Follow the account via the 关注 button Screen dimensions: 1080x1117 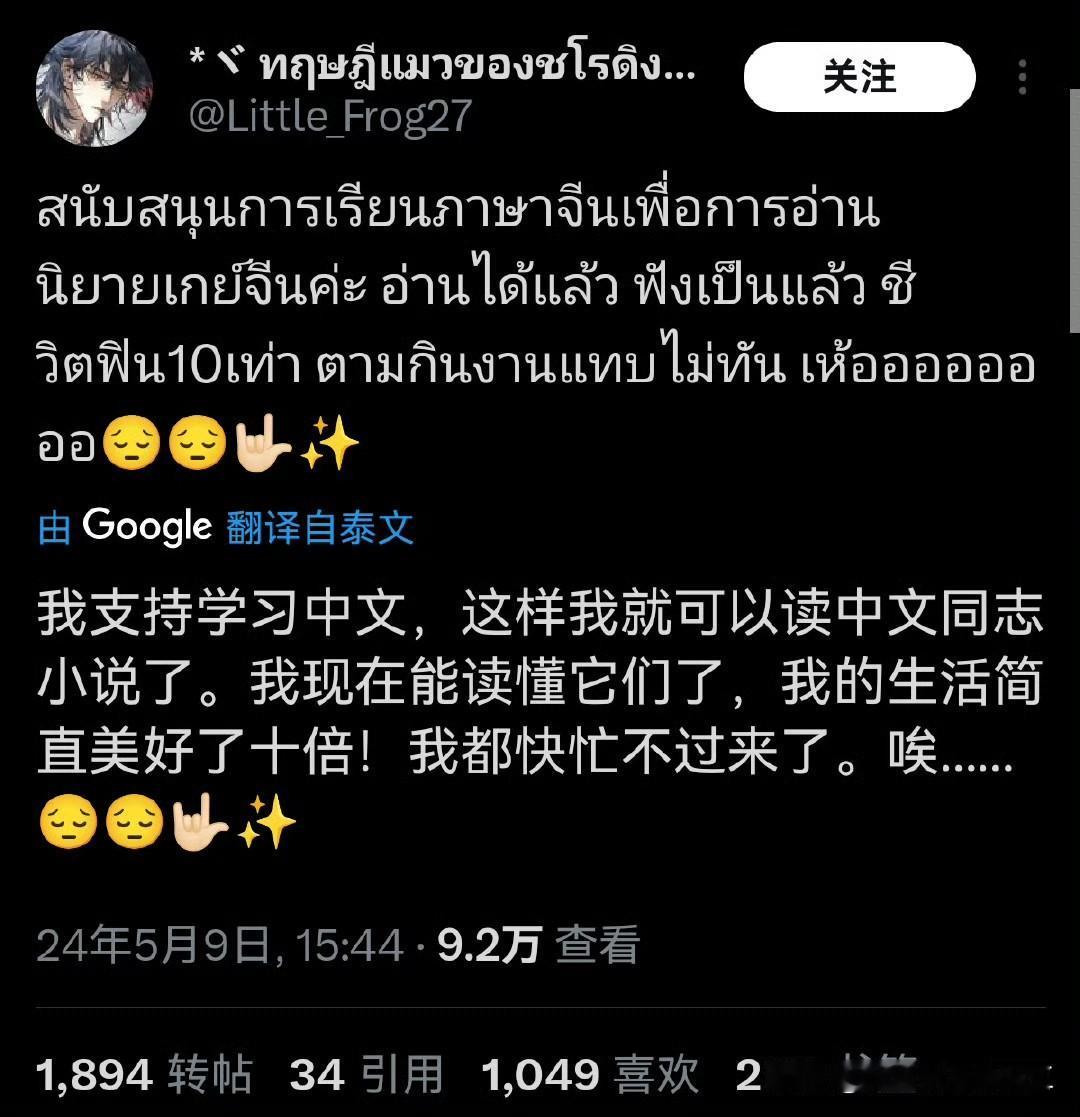click(859, 76)
